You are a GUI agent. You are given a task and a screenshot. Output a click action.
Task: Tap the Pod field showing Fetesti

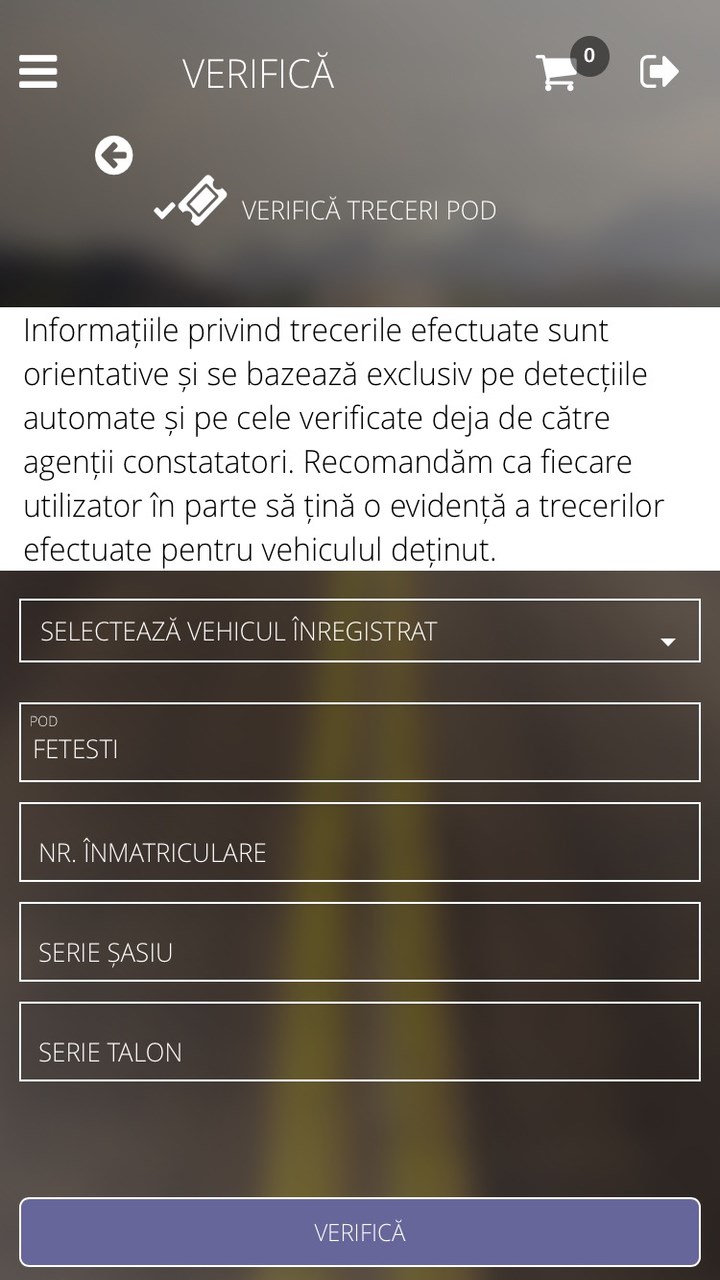(360, 742)
